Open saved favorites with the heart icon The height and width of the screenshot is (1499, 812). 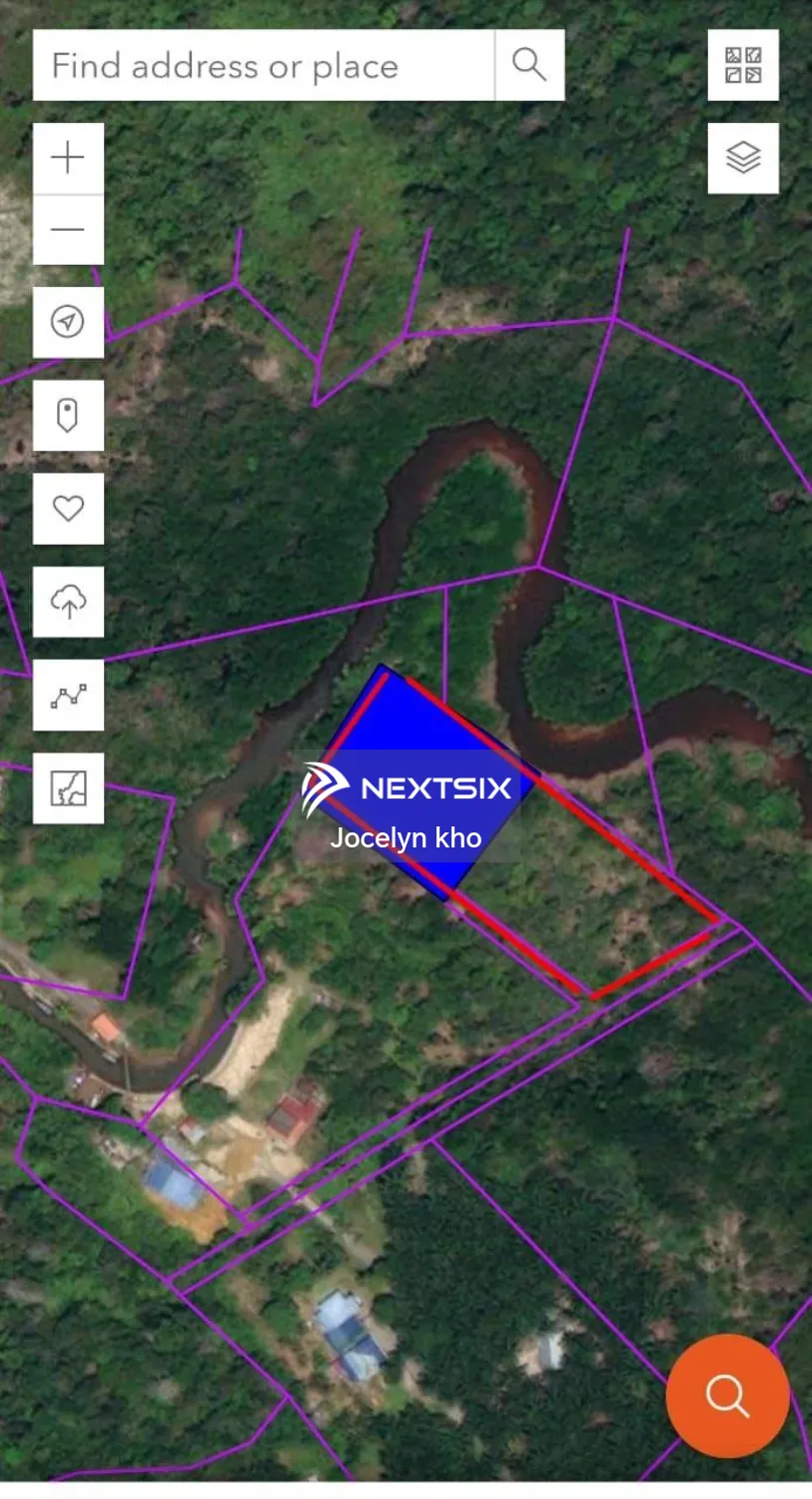point(68,509)
